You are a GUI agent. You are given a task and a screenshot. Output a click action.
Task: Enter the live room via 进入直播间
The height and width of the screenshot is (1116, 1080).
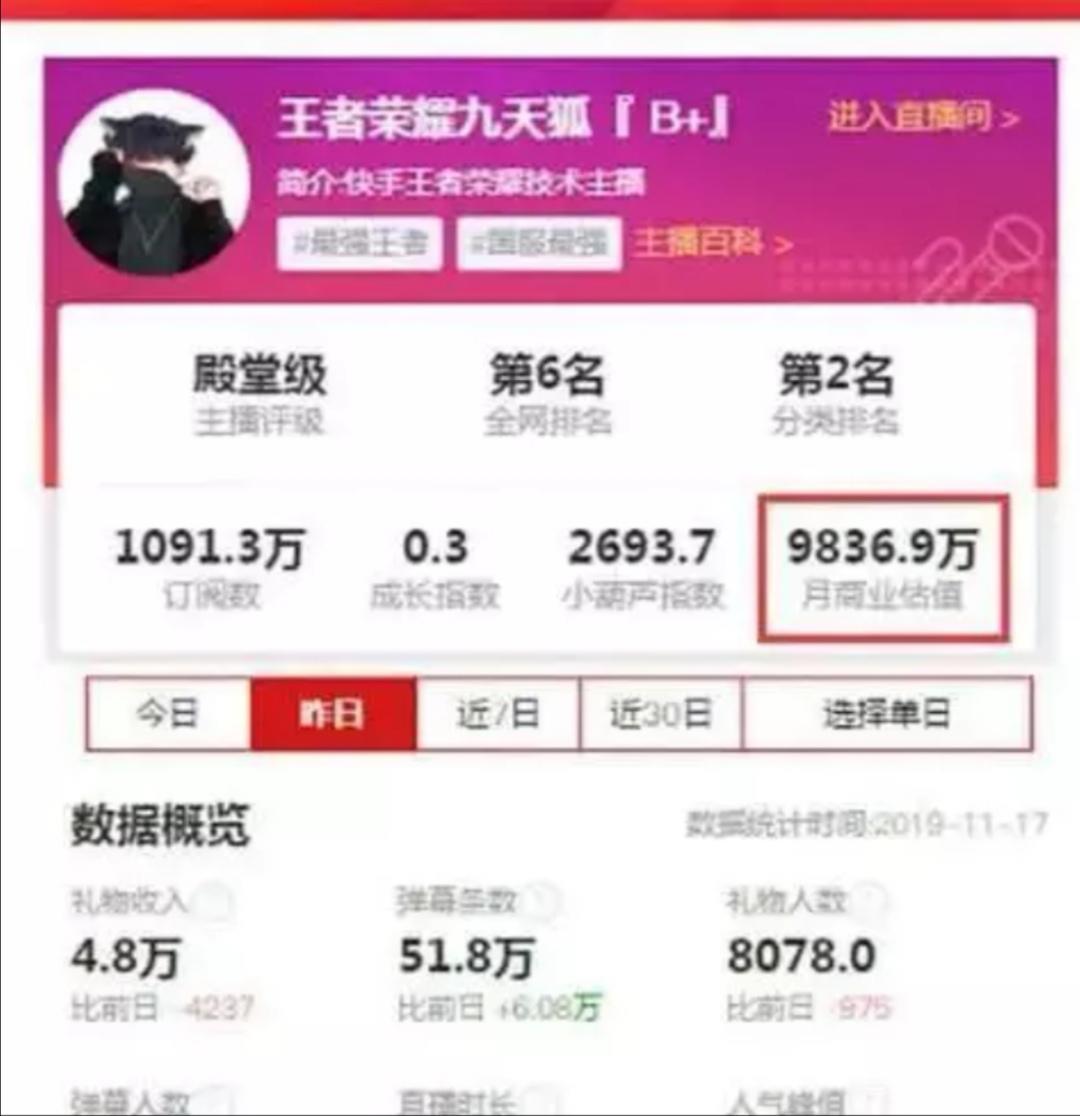point(922,117)
